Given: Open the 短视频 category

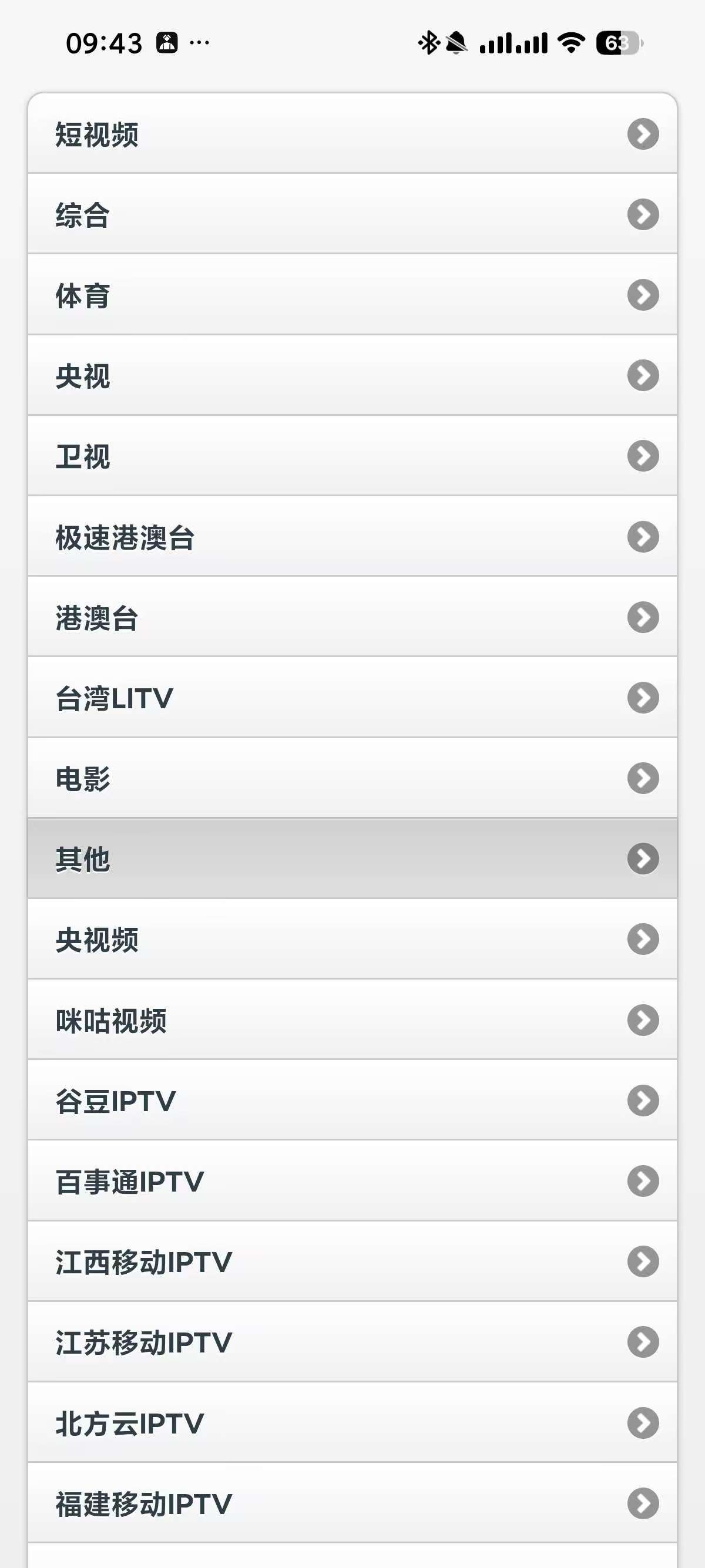Looking at the screenshot, I should coord(352,134).
